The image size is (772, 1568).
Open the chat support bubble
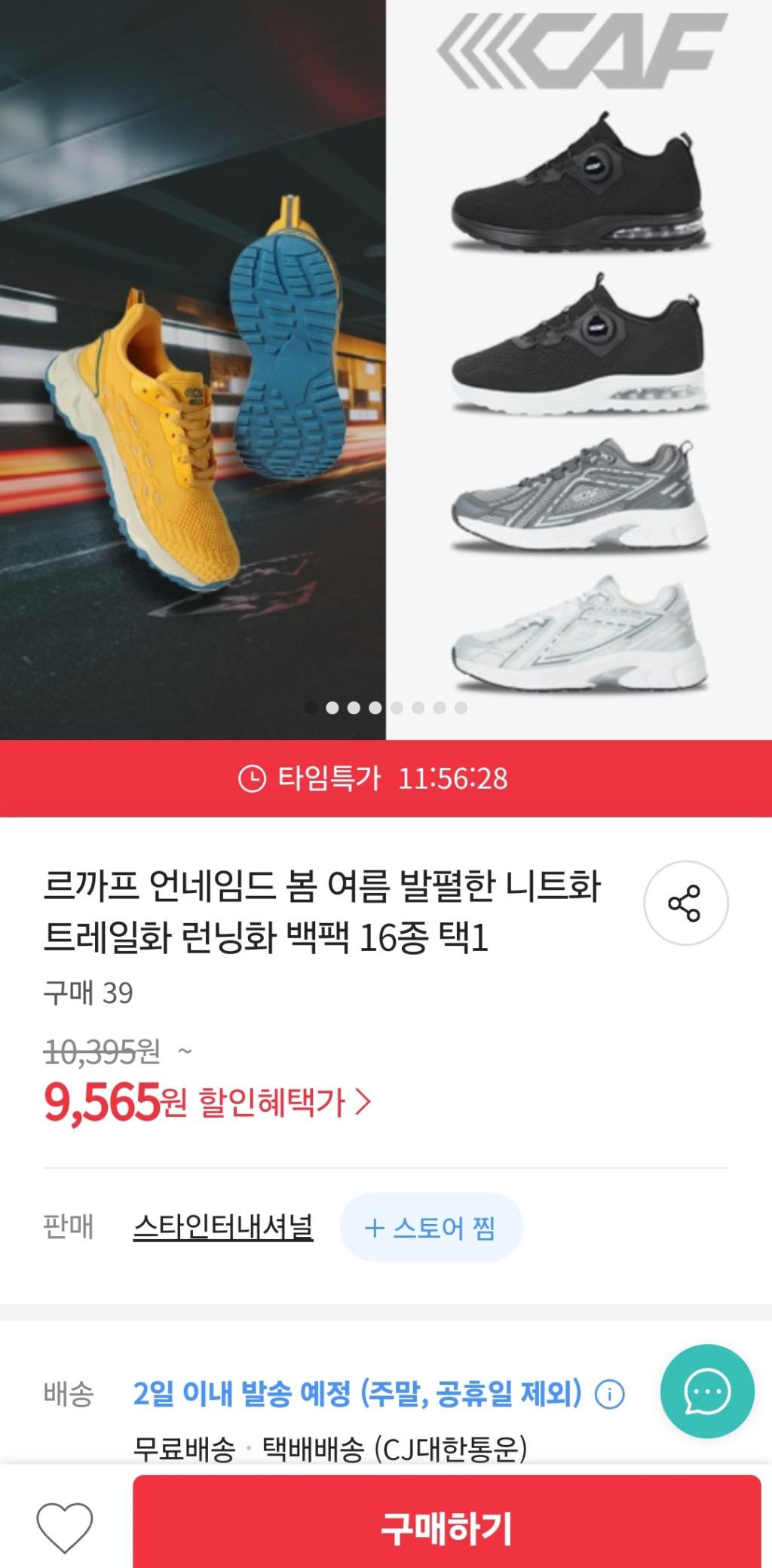(706, 1392)
